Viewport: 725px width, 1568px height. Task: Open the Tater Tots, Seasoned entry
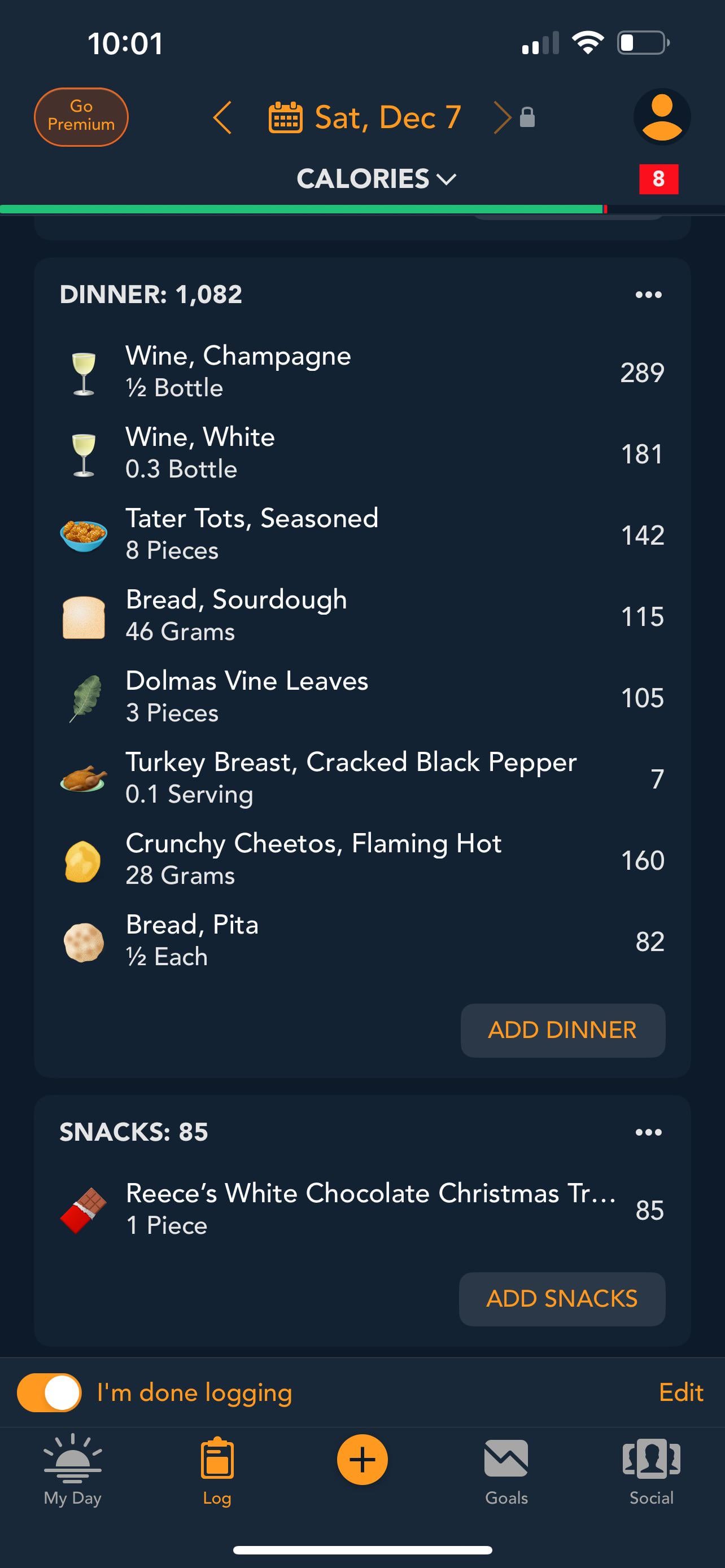(x=362, y=534)
